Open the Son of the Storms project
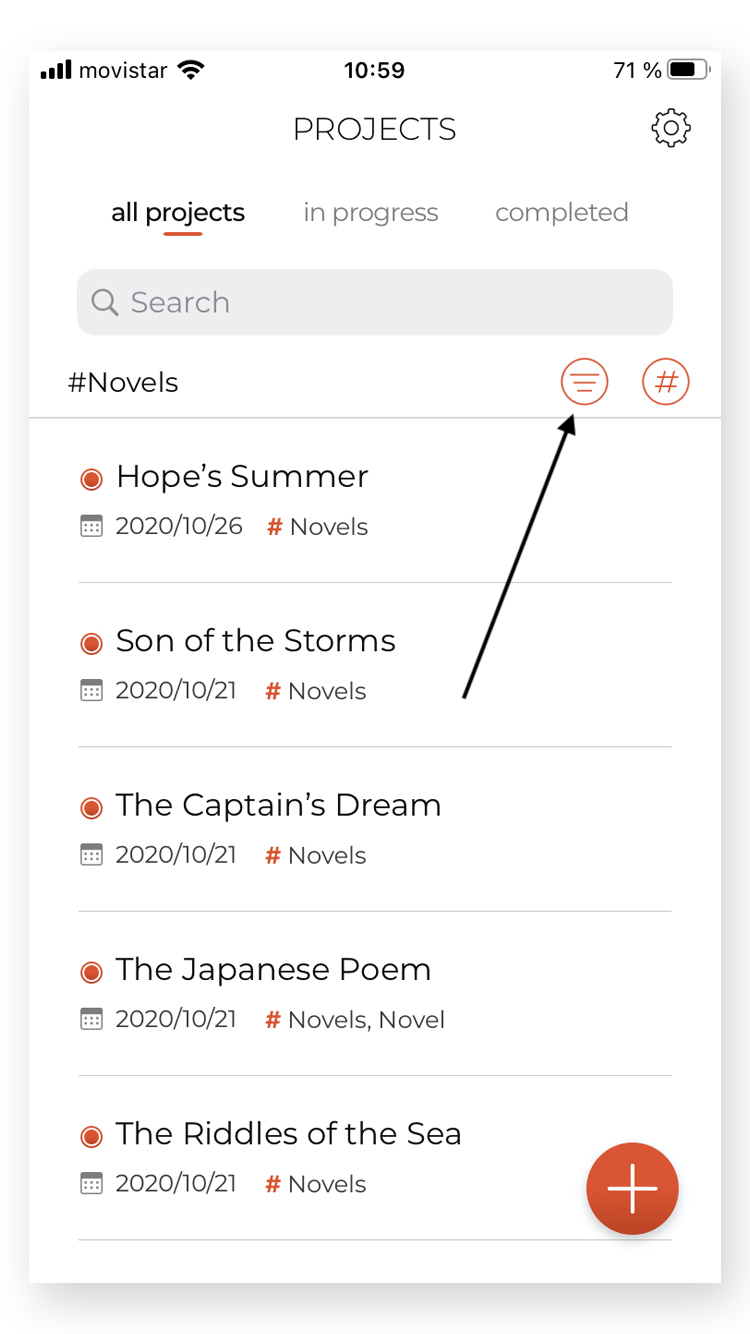This screenshot has width=750, height=1334. (375, 665)
